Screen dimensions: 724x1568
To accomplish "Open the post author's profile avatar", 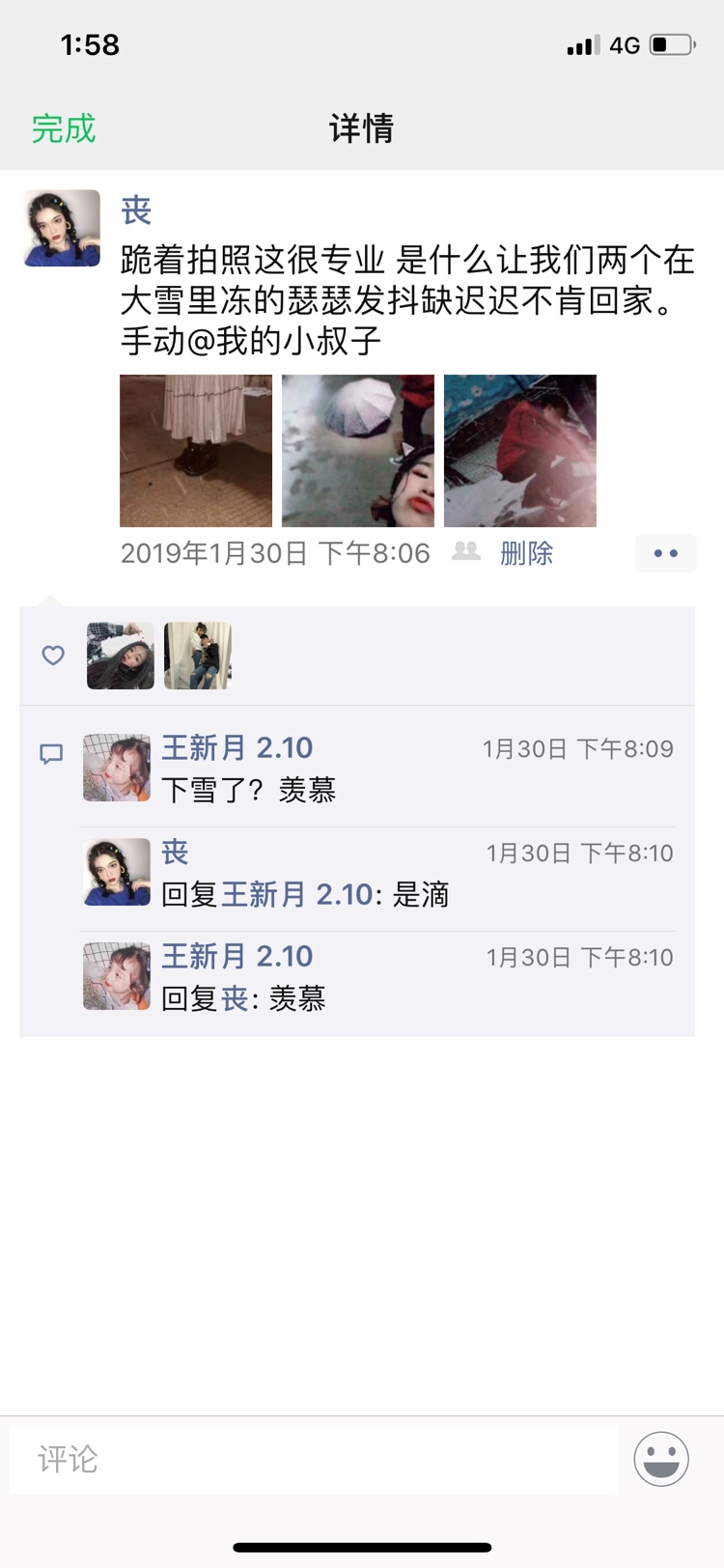I will click(x=62, y=228).
